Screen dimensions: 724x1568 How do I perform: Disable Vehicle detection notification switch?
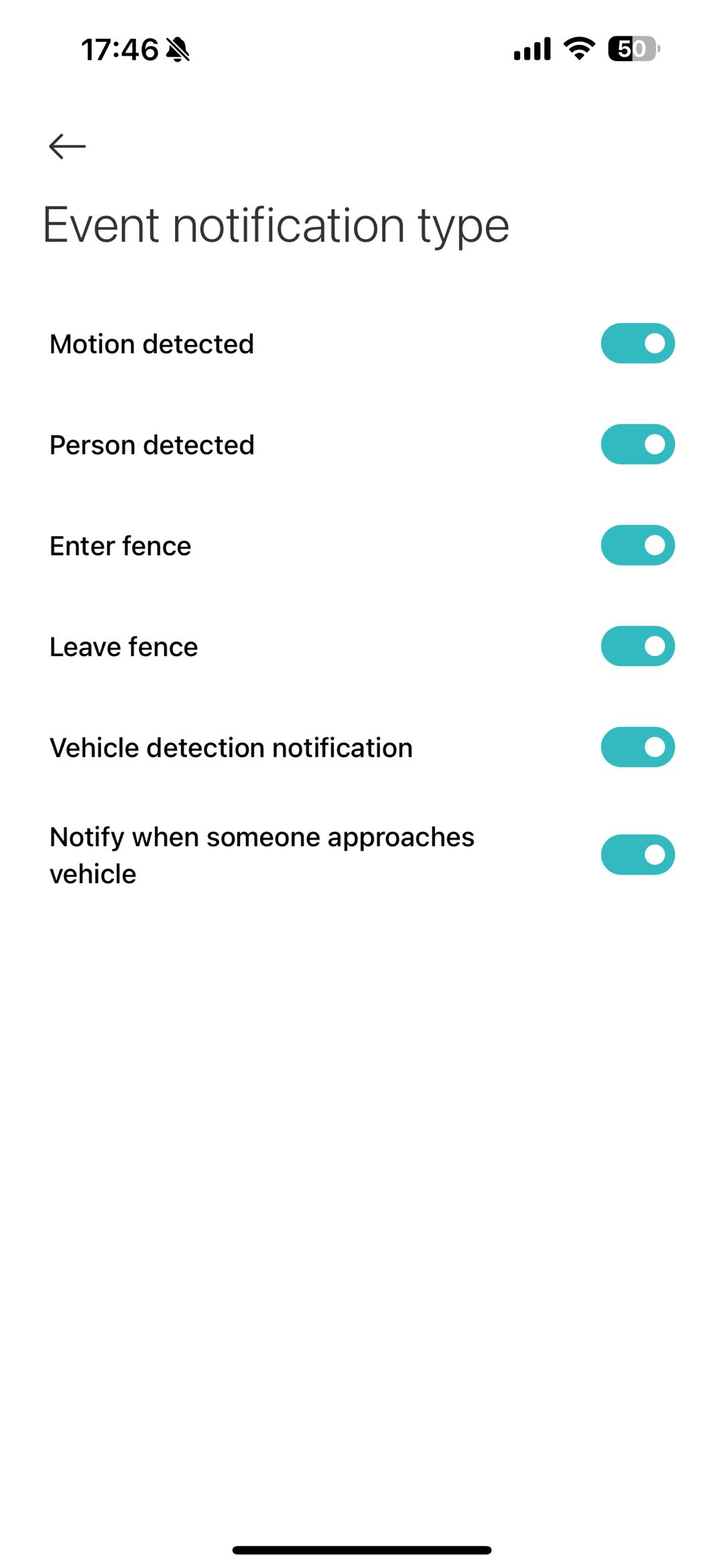[637, 747]
